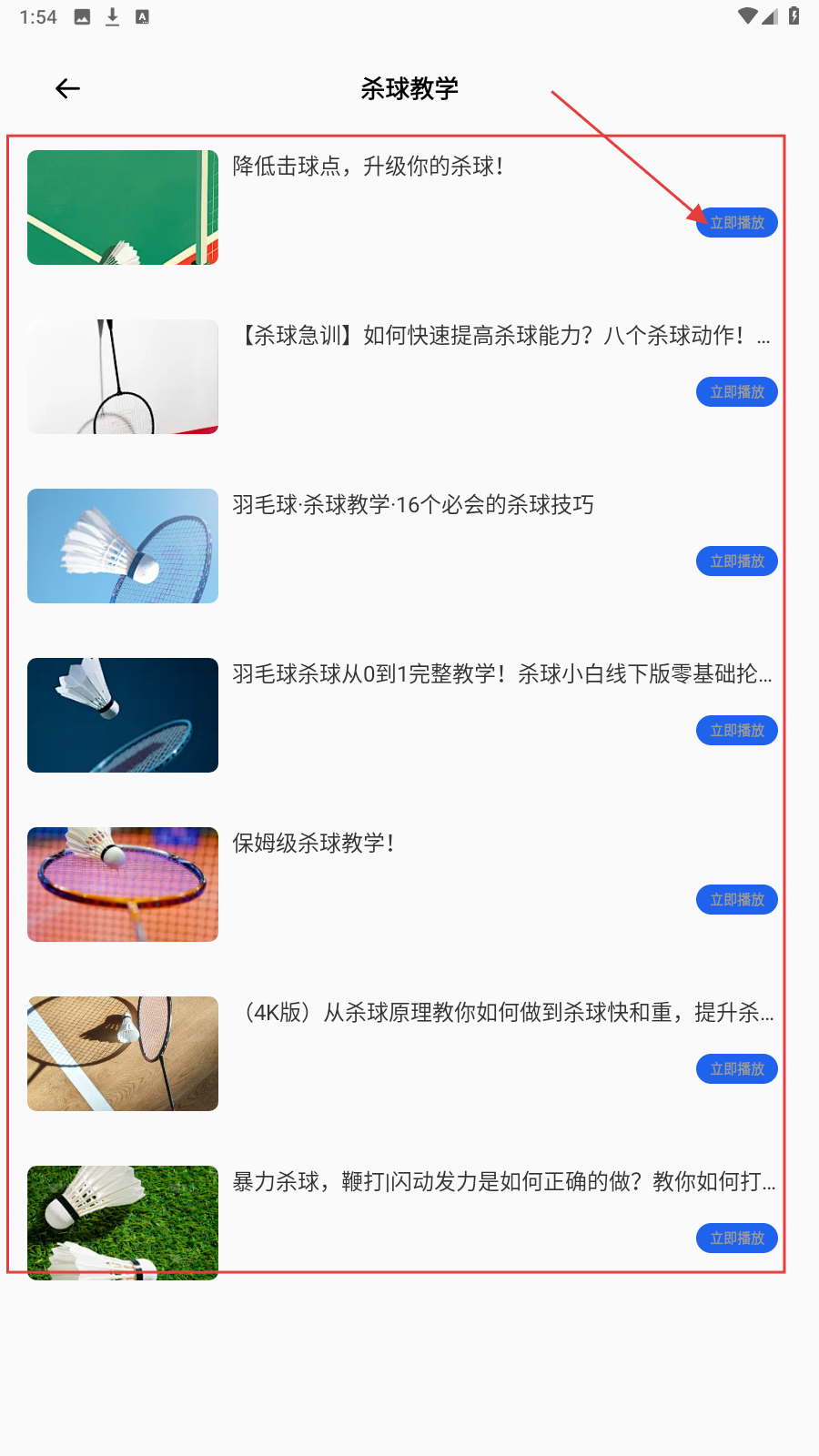Image resolution: width=819 pixels, height=1456 pixels.
Task: Play the 【杀球急训】 video with 立即播放
Action: pos(737,392)
